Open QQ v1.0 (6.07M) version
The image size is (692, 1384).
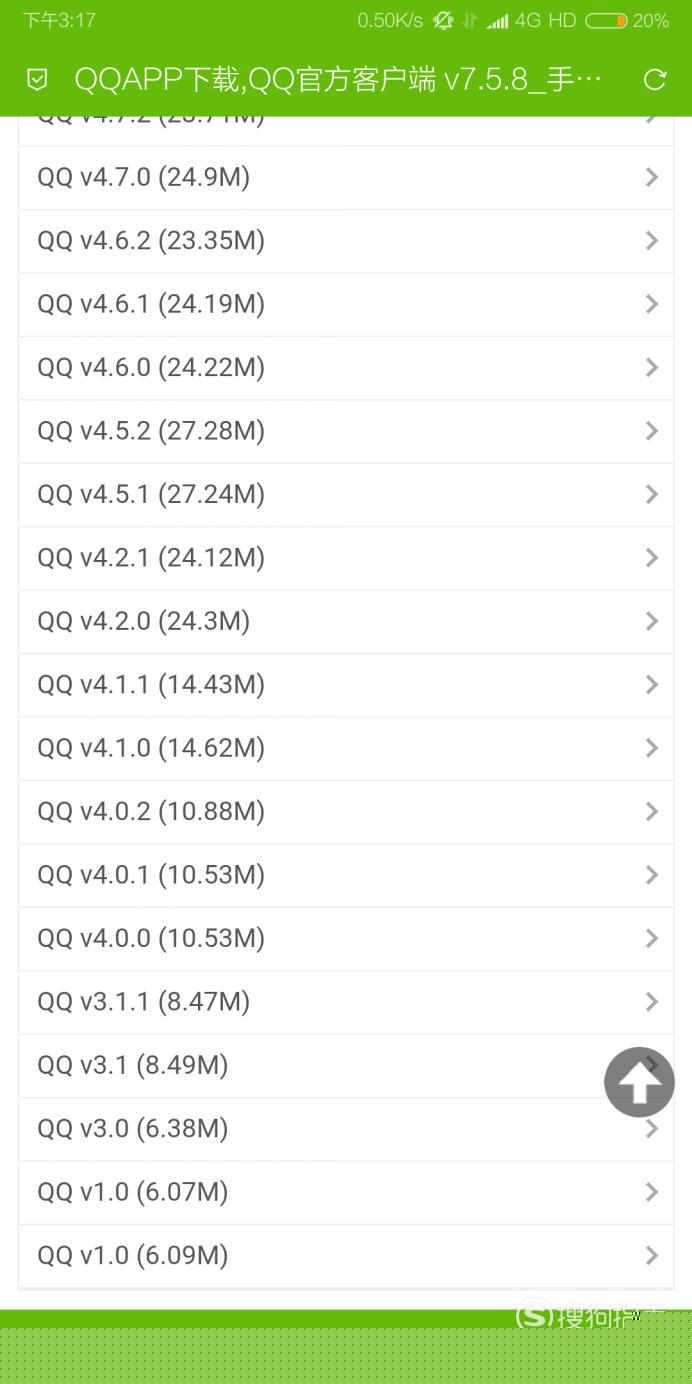(x=346, y=1193)
